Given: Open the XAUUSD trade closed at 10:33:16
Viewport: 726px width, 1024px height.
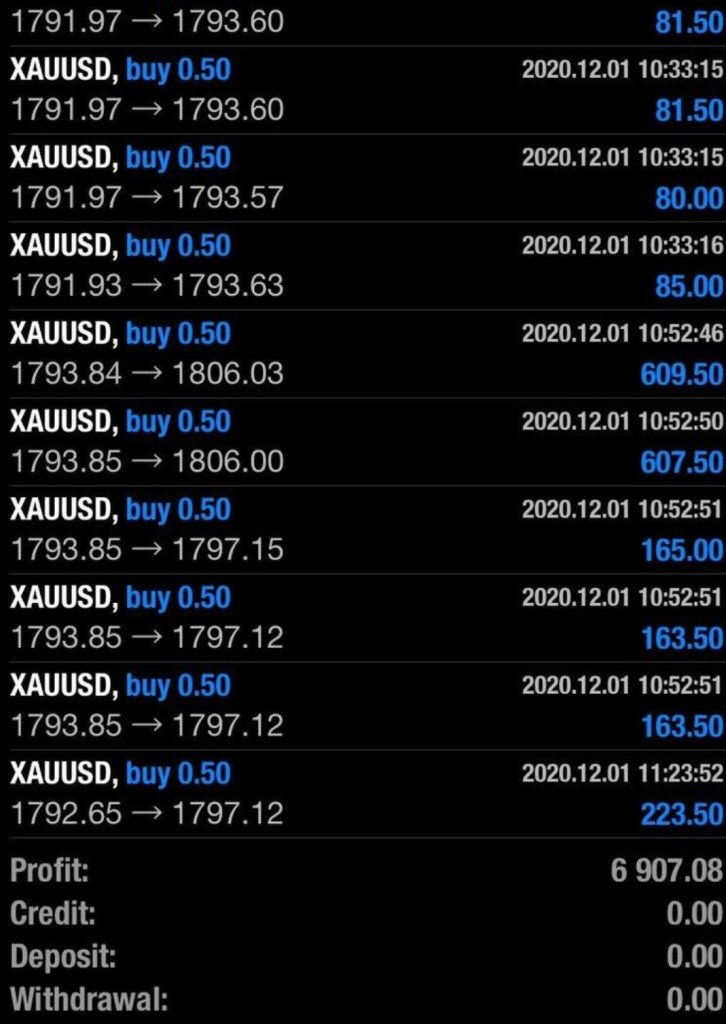Looking at the screenshot, I should 363,266.
